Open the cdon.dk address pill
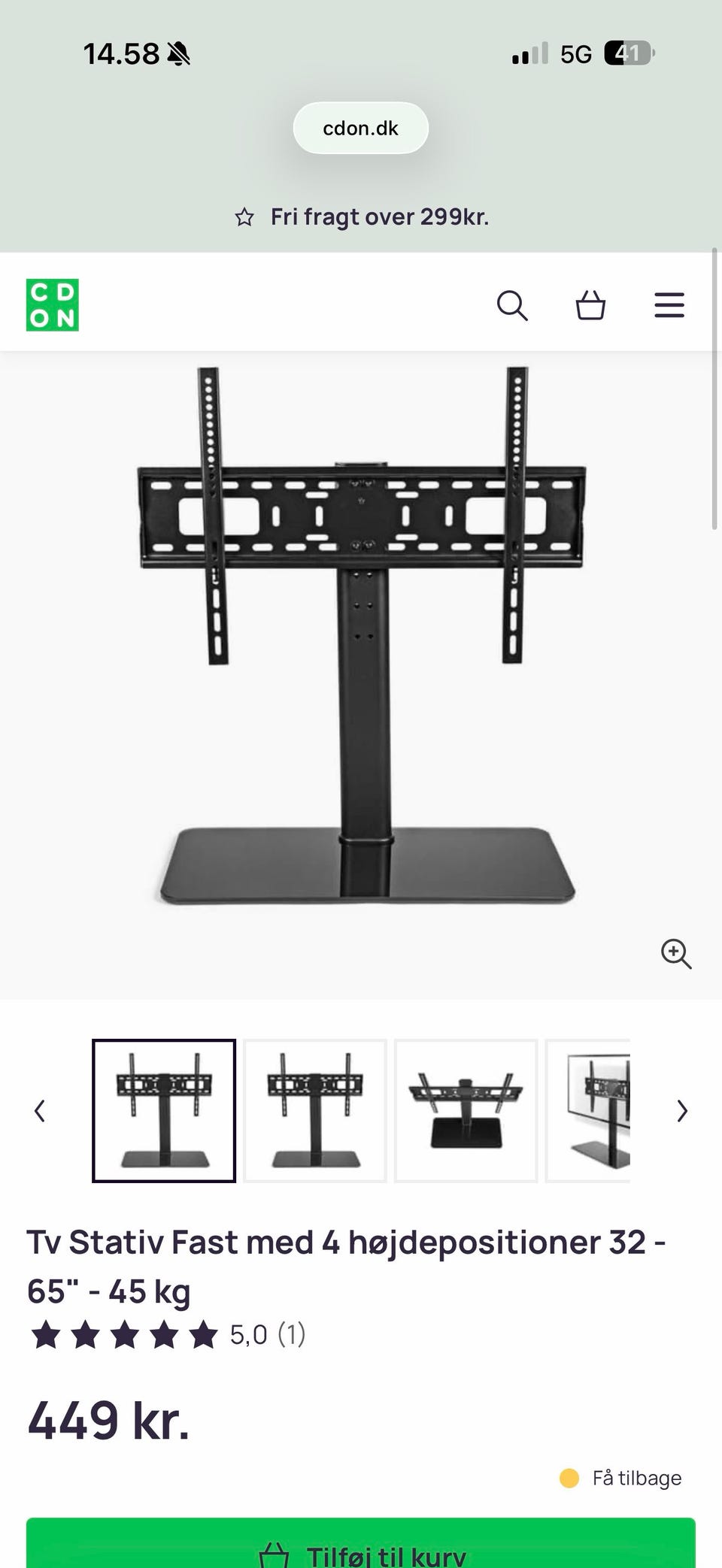Viewport: 722px width, 1568px height. click(x=361, y=129)
